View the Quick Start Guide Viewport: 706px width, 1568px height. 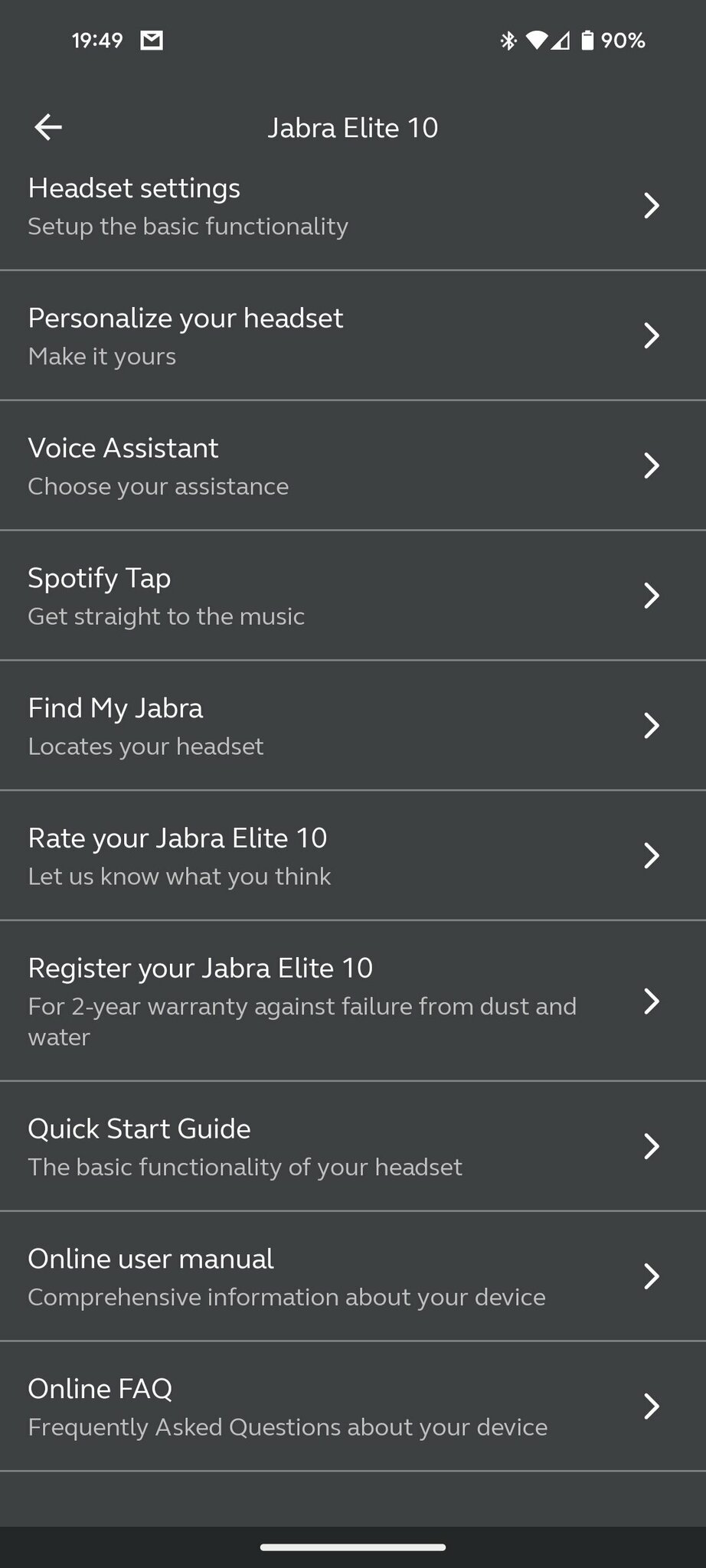click(x=353, y=1147)
